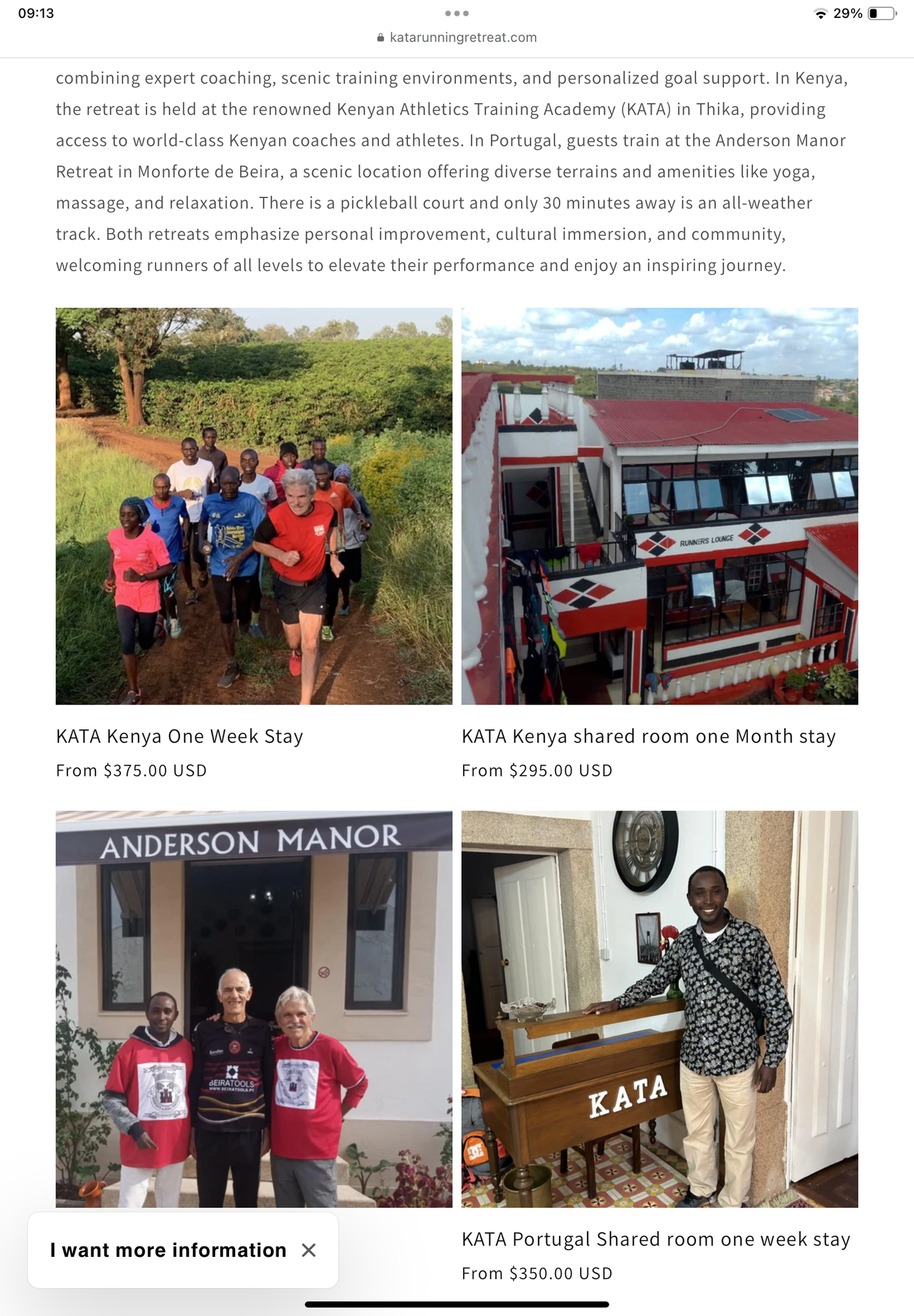This screenshot has width=914, height=1316.
Task: Open the Anderson Manor product image
Action: pos(254,1008)
